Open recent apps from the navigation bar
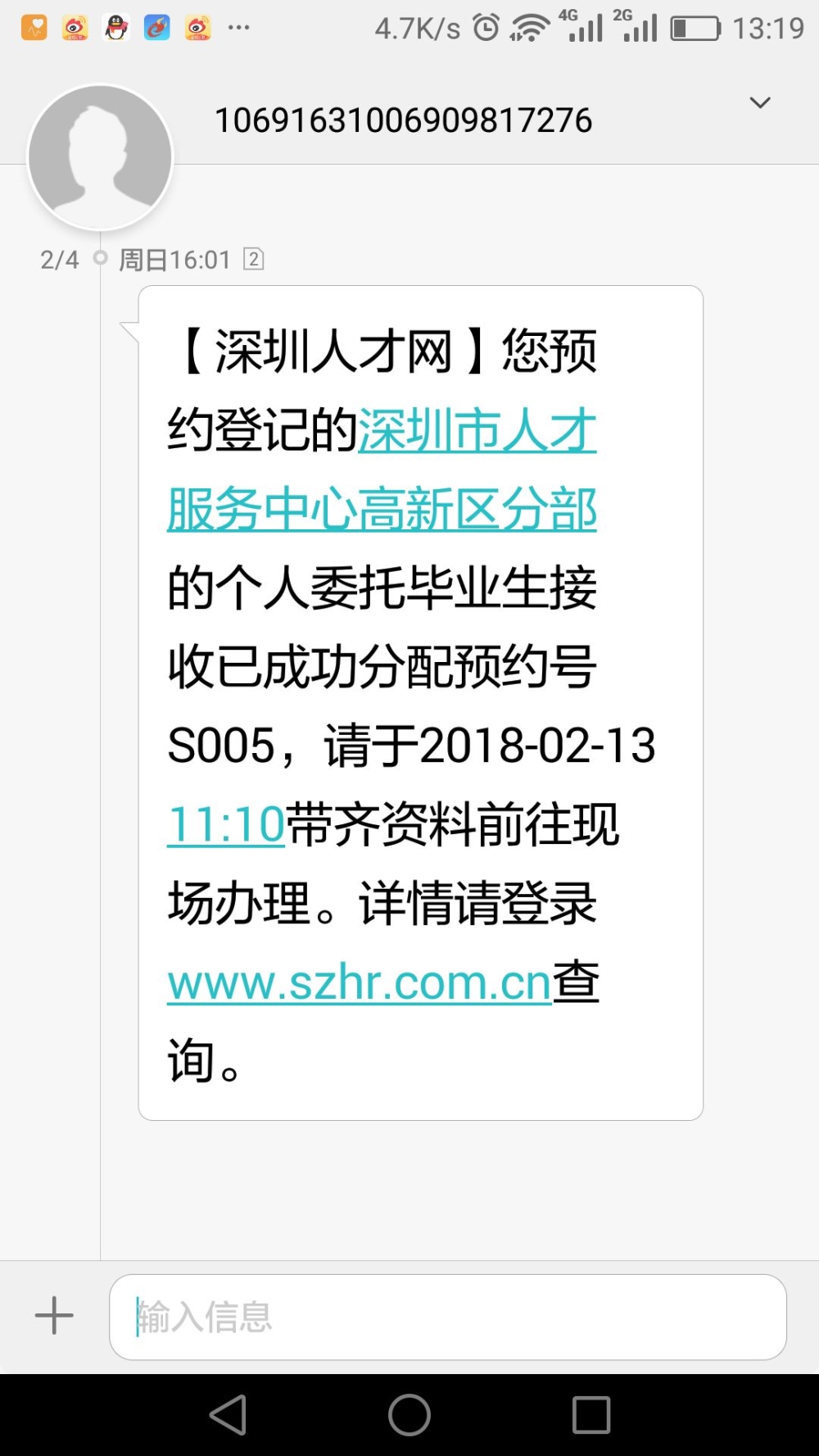This screenshot has width=819, height=1456. (x=590, y=1415)
